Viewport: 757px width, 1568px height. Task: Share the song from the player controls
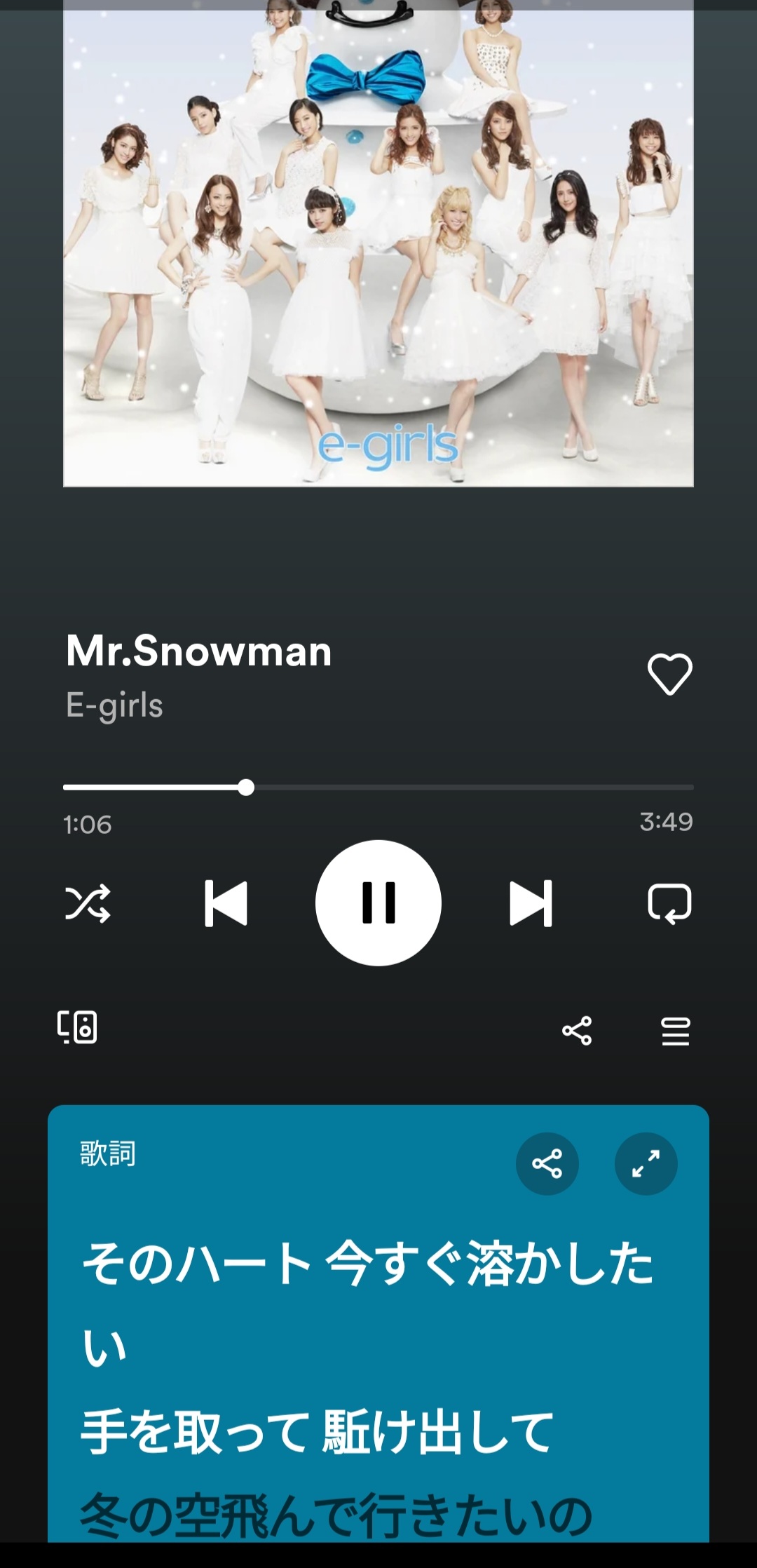[x=577, y=1031]
